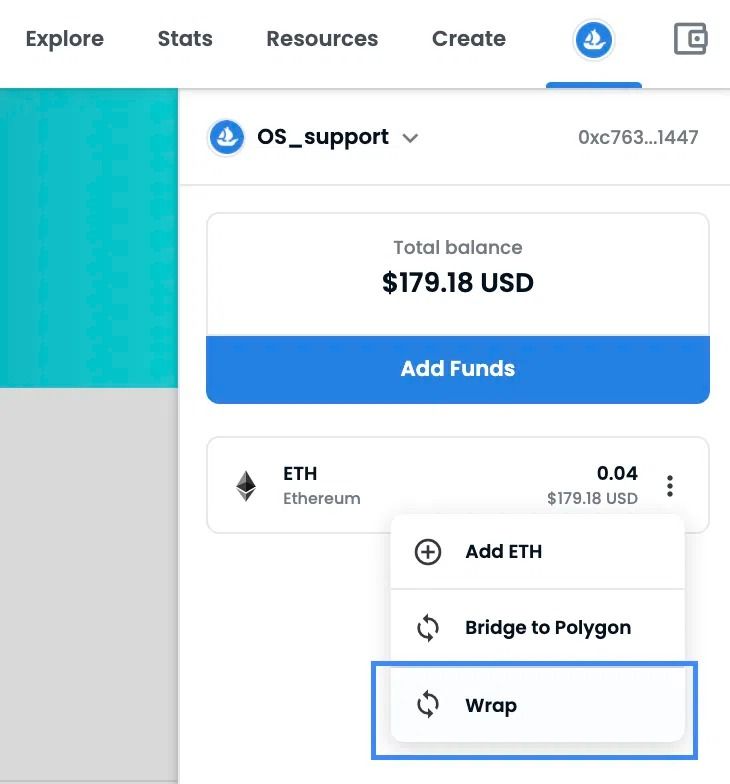The height and width of the screenshot is (784, 730).
Task: Open the profile avatar icon
Action: (593, 40)
